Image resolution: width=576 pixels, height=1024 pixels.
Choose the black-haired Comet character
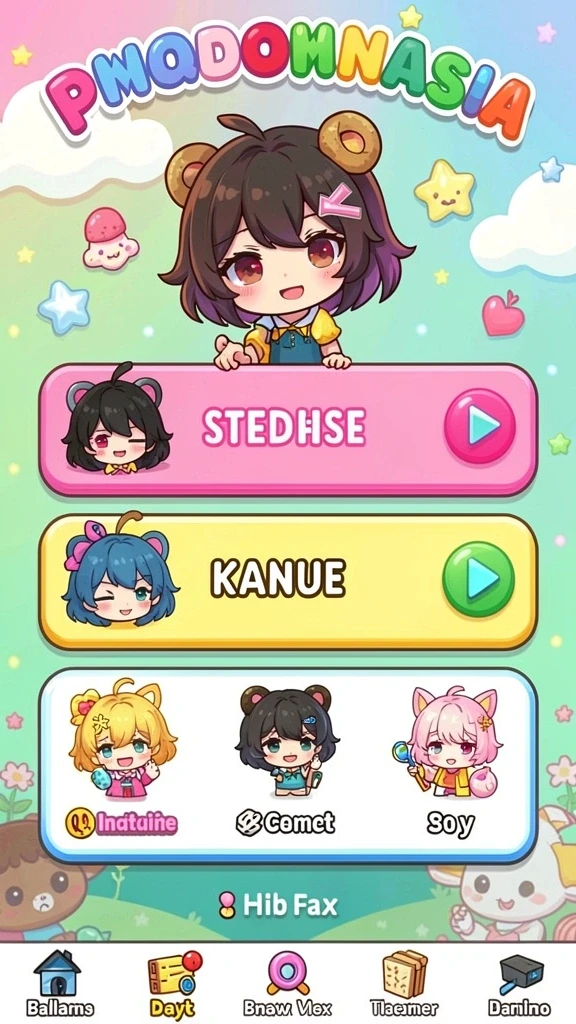click(x=286, y=761)
